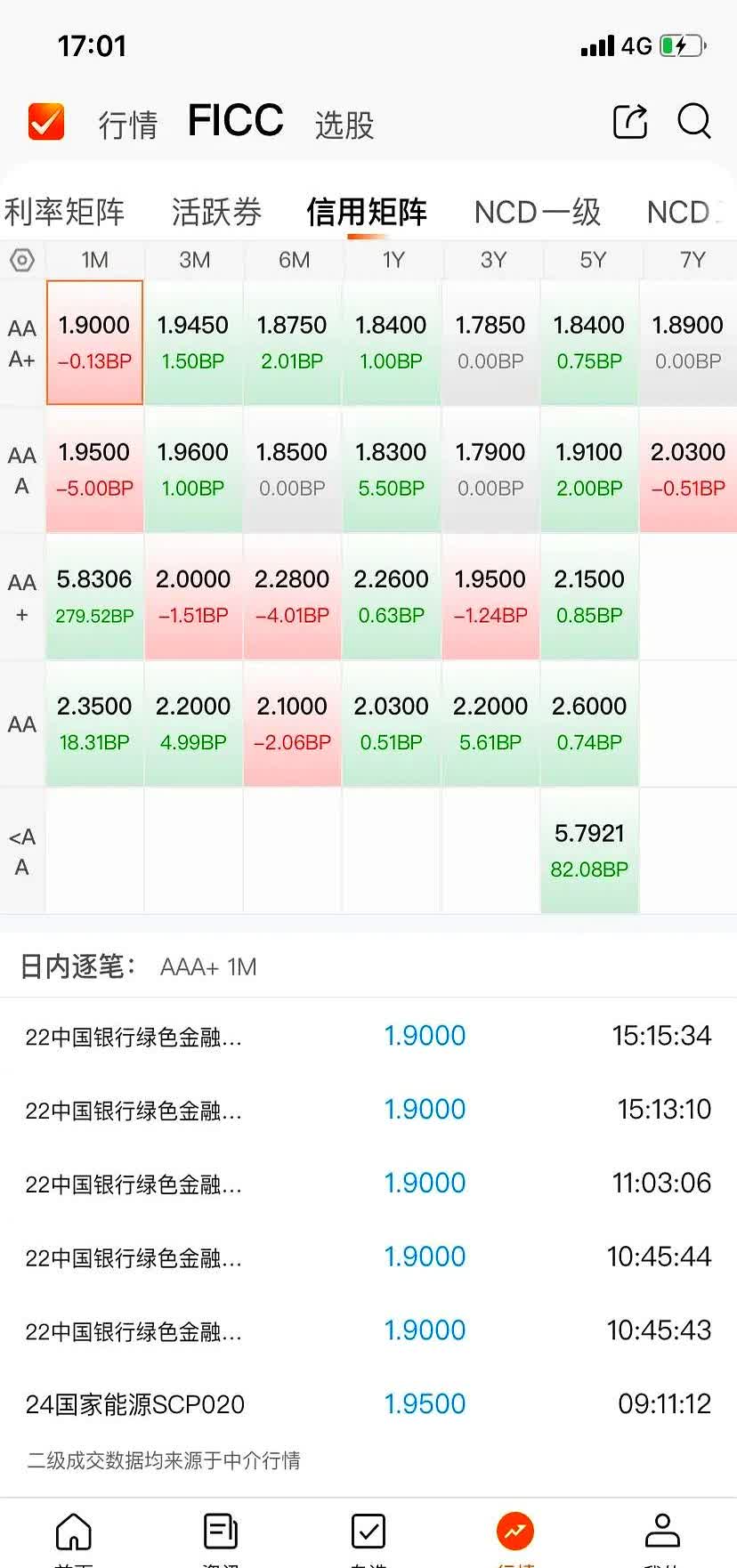This screenshot has height=1568, width=737.
Task: Open the matrix settings gear icon
Action: (21, 260)
